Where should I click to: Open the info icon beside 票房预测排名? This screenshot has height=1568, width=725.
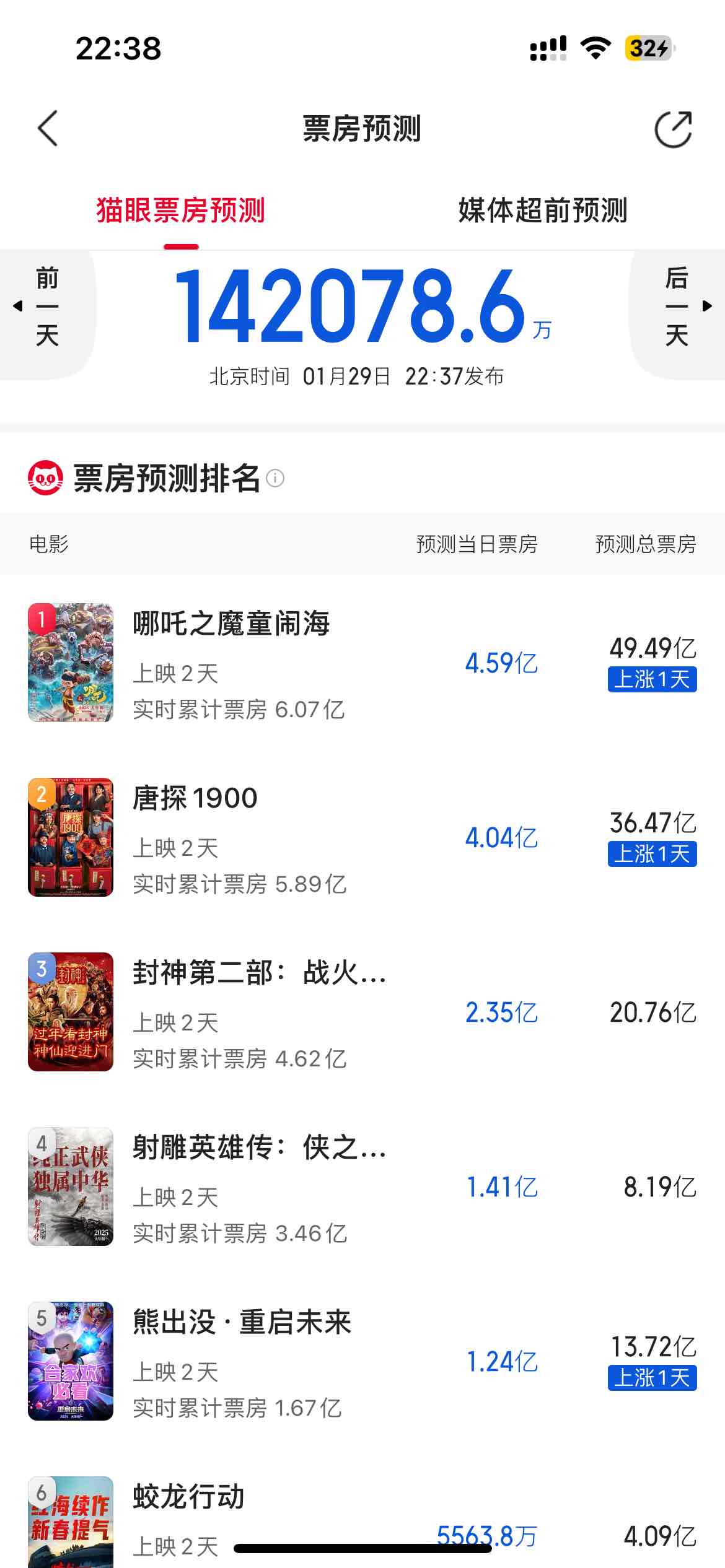(x=275, y=478)
